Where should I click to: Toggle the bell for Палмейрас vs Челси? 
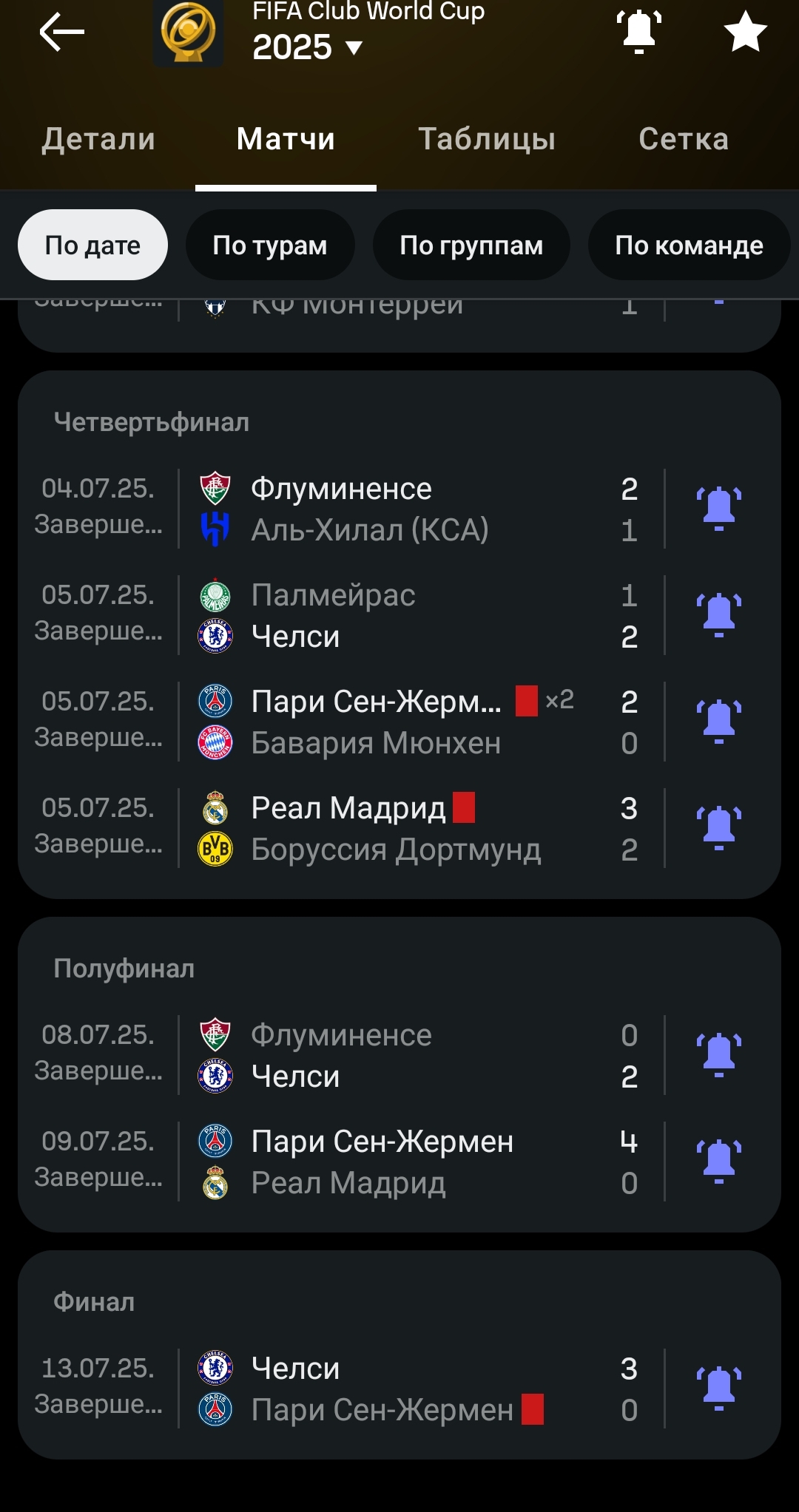point(718,615)
